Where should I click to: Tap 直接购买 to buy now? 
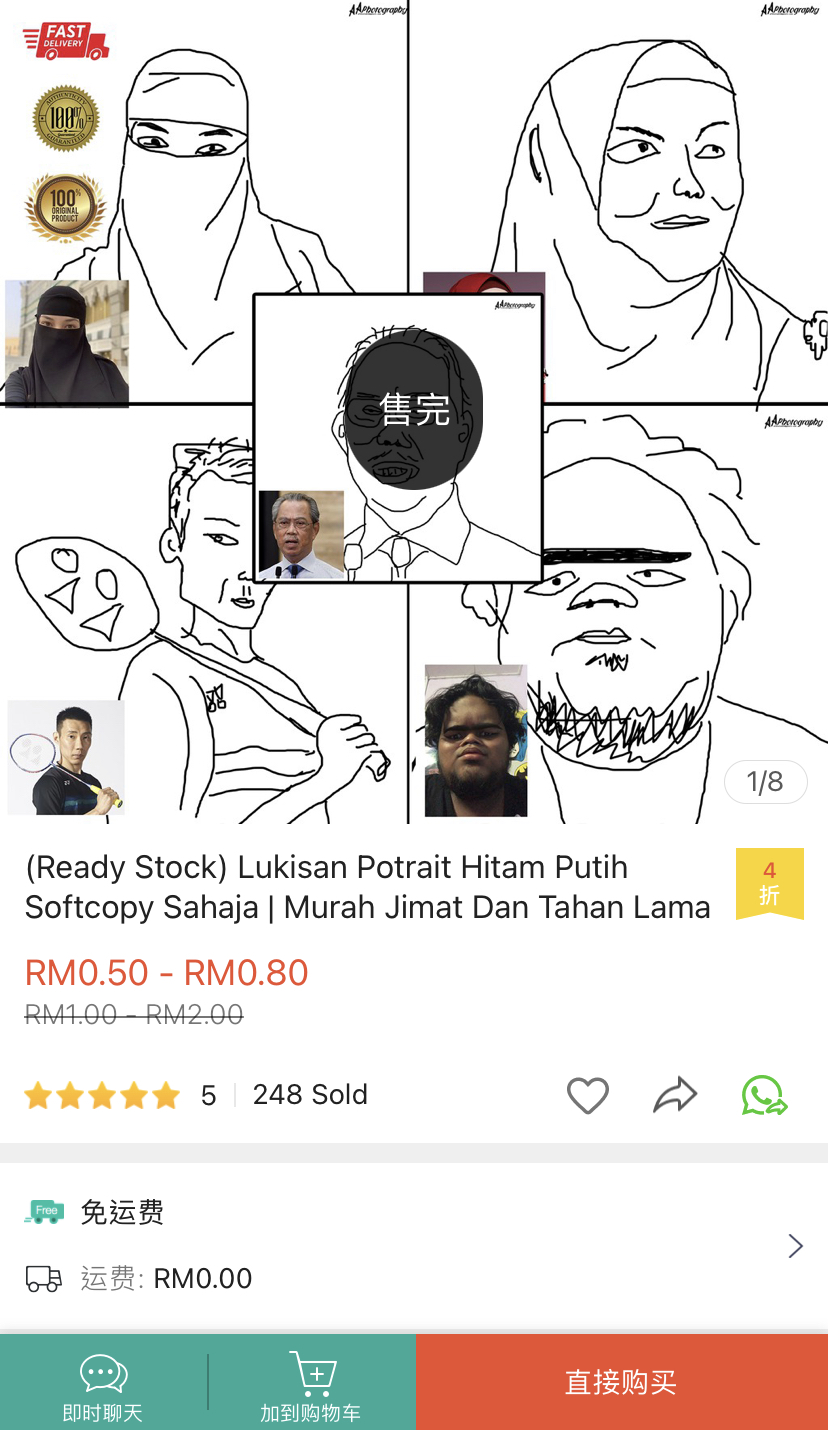click(x=621, y=1382)
